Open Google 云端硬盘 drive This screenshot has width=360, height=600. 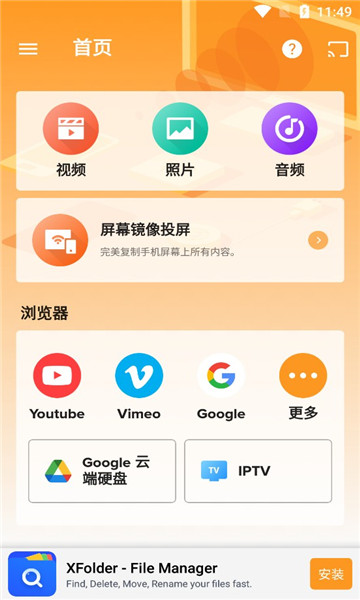(x=102, y=471)
